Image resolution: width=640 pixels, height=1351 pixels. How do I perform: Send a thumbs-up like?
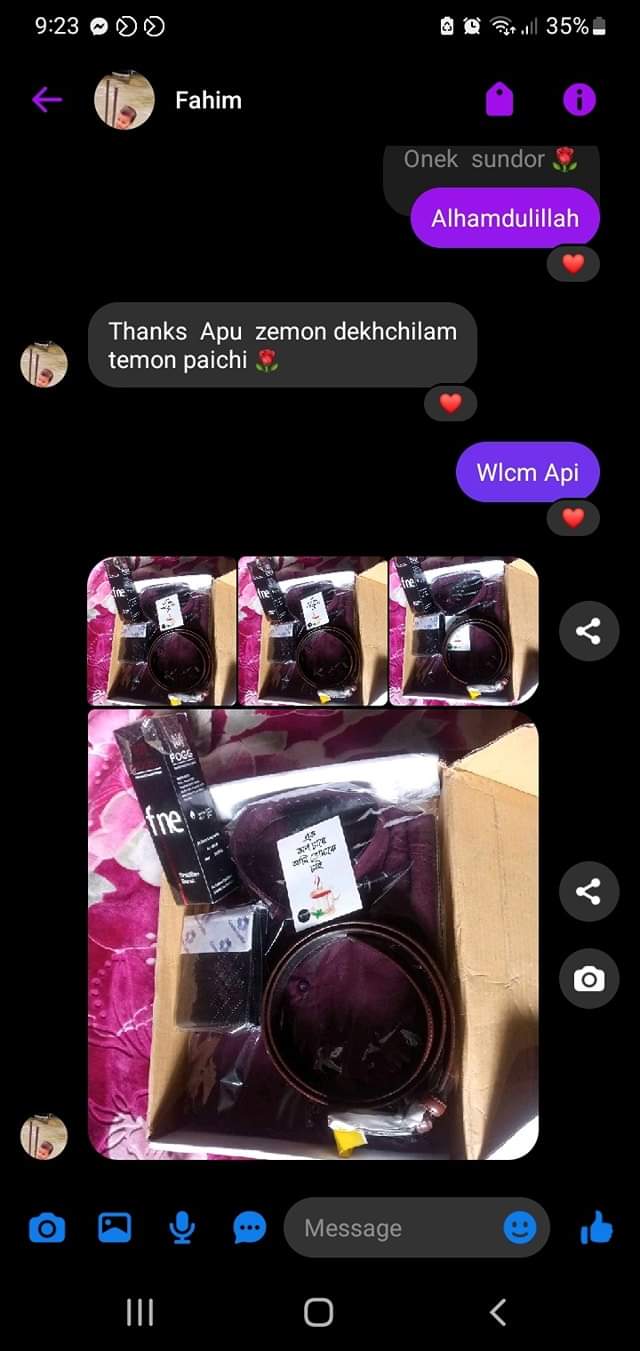point(596,1227)
